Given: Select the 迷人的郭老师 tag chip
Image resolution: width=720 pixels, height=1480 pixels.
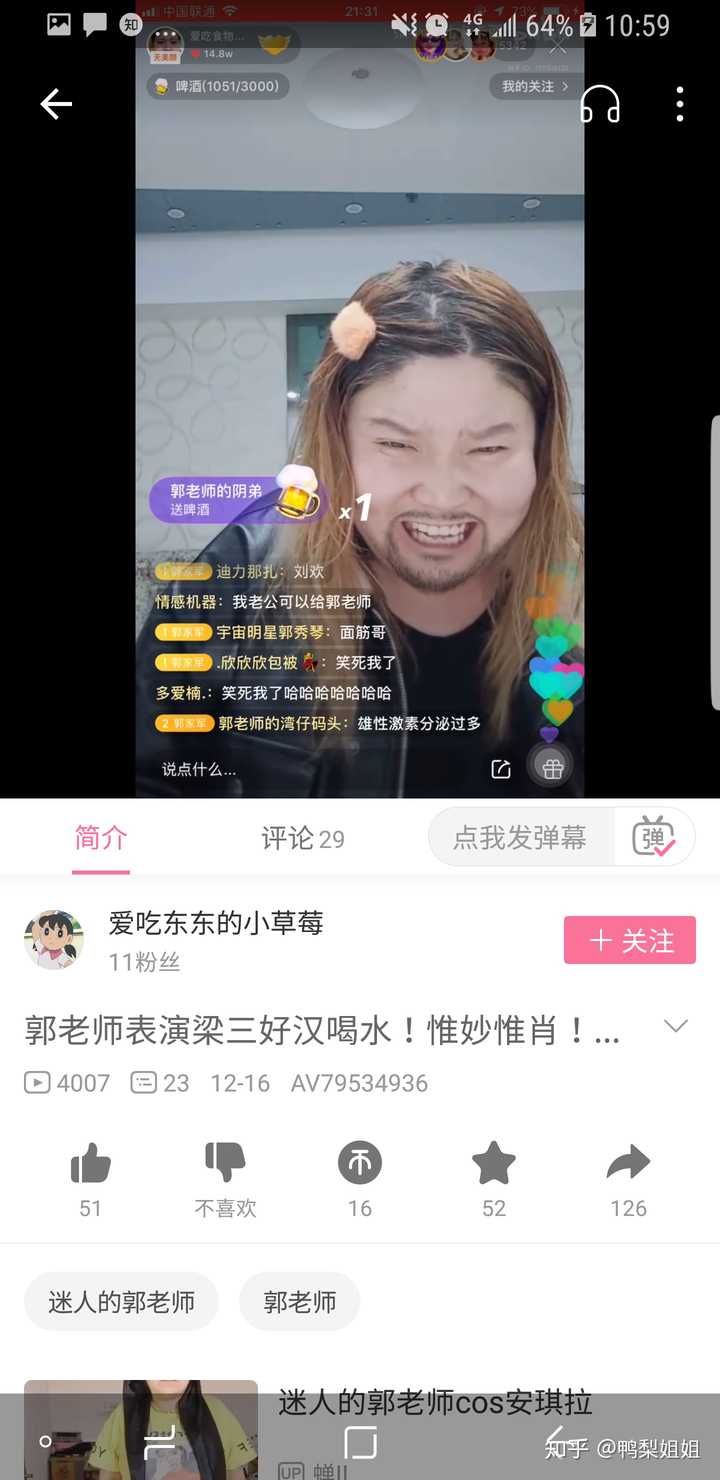Looking at the screenshot, I should coord(121,1302).
